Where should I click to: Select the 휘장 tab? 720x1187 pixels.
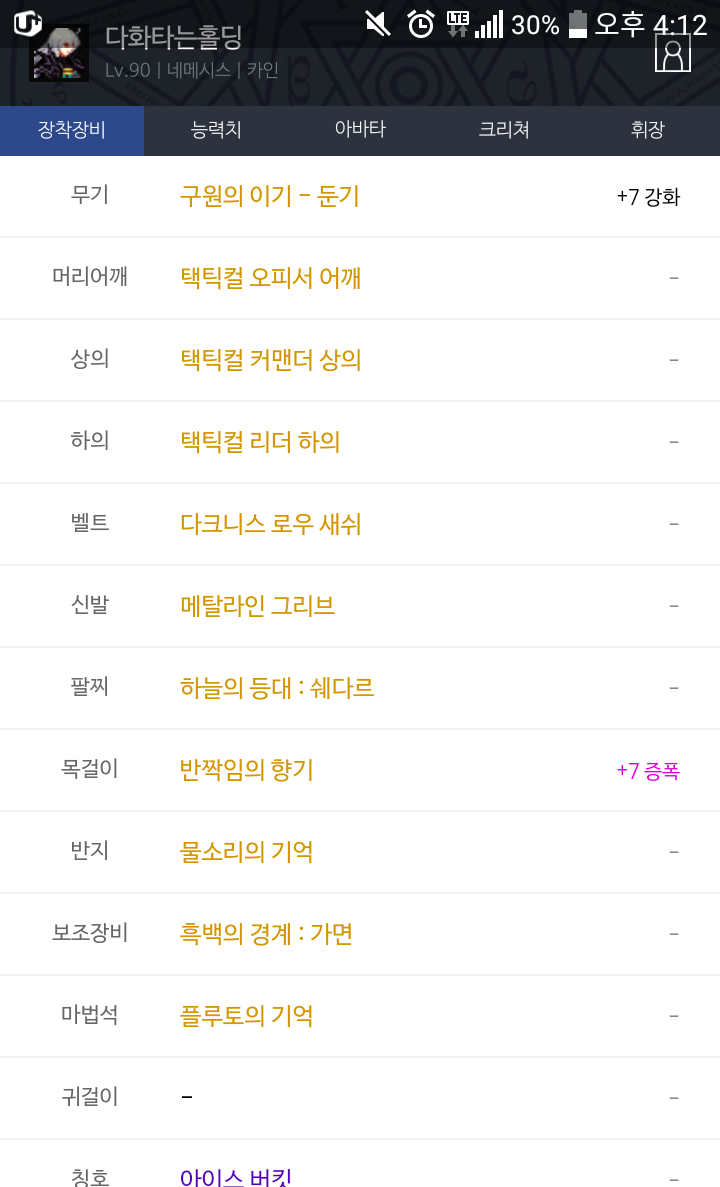click(648, 130)
